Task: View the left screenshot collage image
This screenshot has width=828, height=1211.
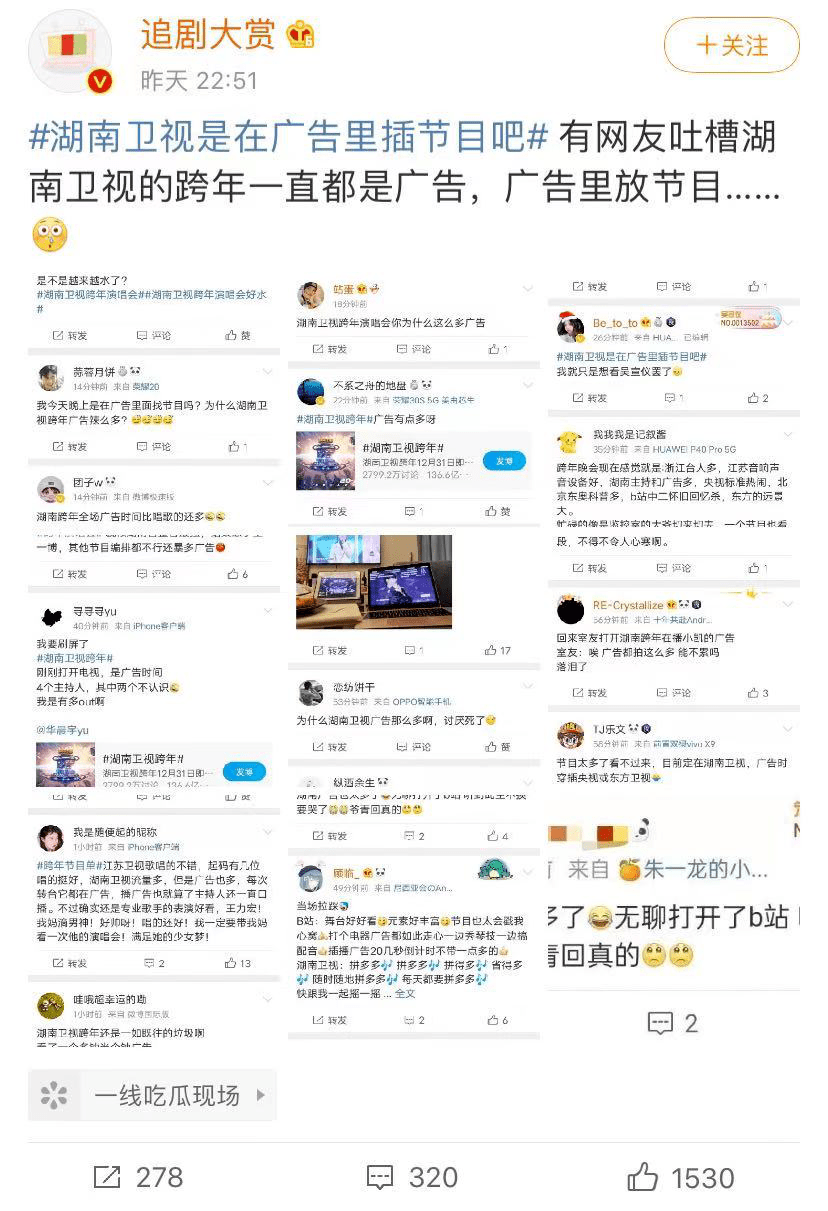Action: click(x=155, y=660)
